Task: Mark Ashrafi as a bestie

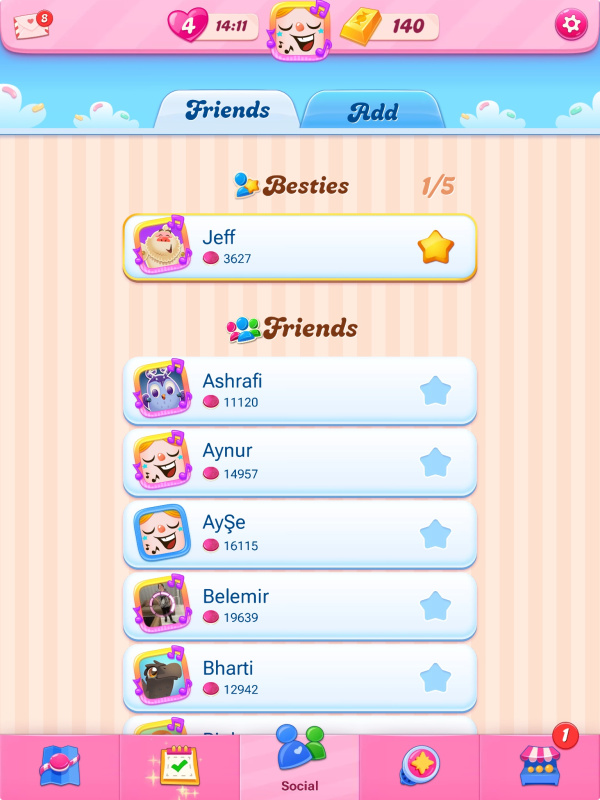Action: tap(435, 390)
